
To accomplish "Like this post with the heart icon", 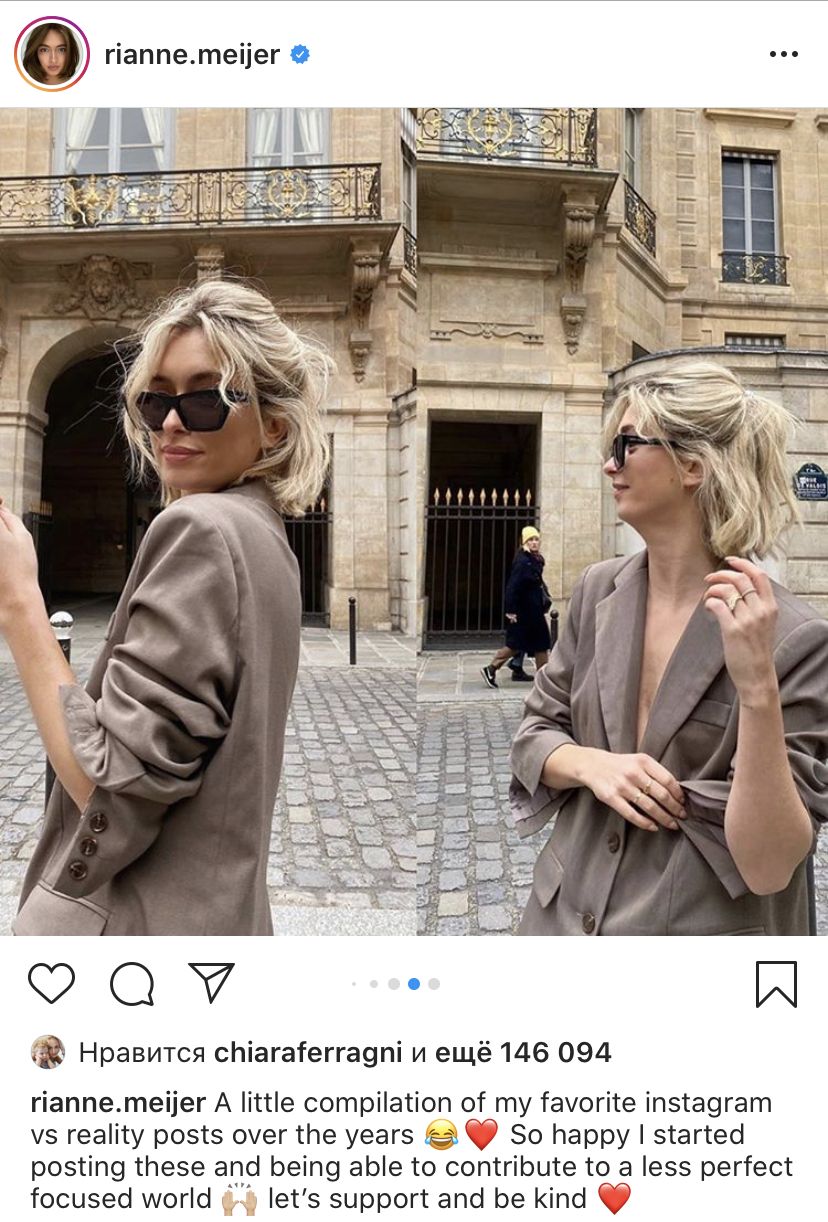I will pos(52,984).
